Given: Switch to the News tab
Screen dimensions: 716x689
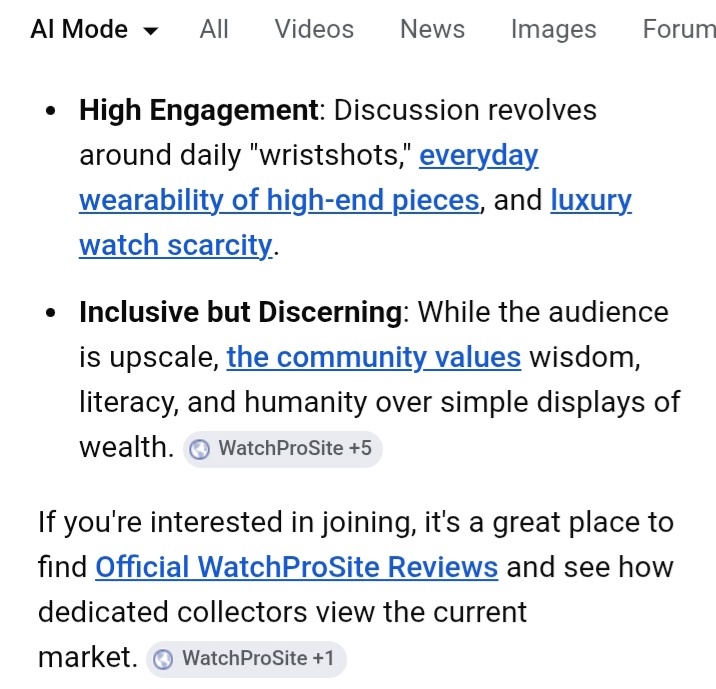Looking at the screenshot, I should 432,29.
